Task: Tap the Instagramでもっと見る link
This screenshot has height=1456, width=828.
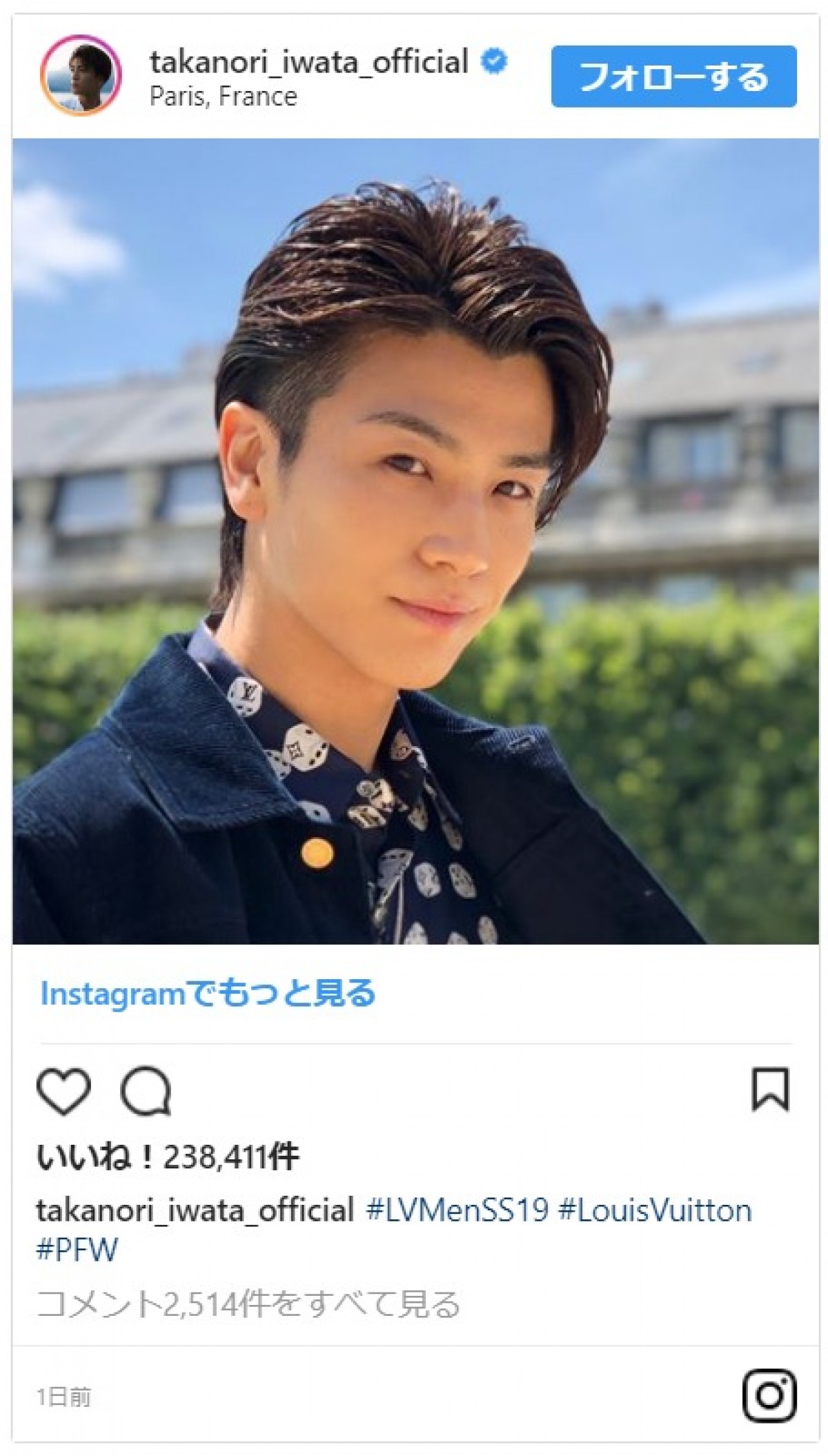Action: [208, 994]
